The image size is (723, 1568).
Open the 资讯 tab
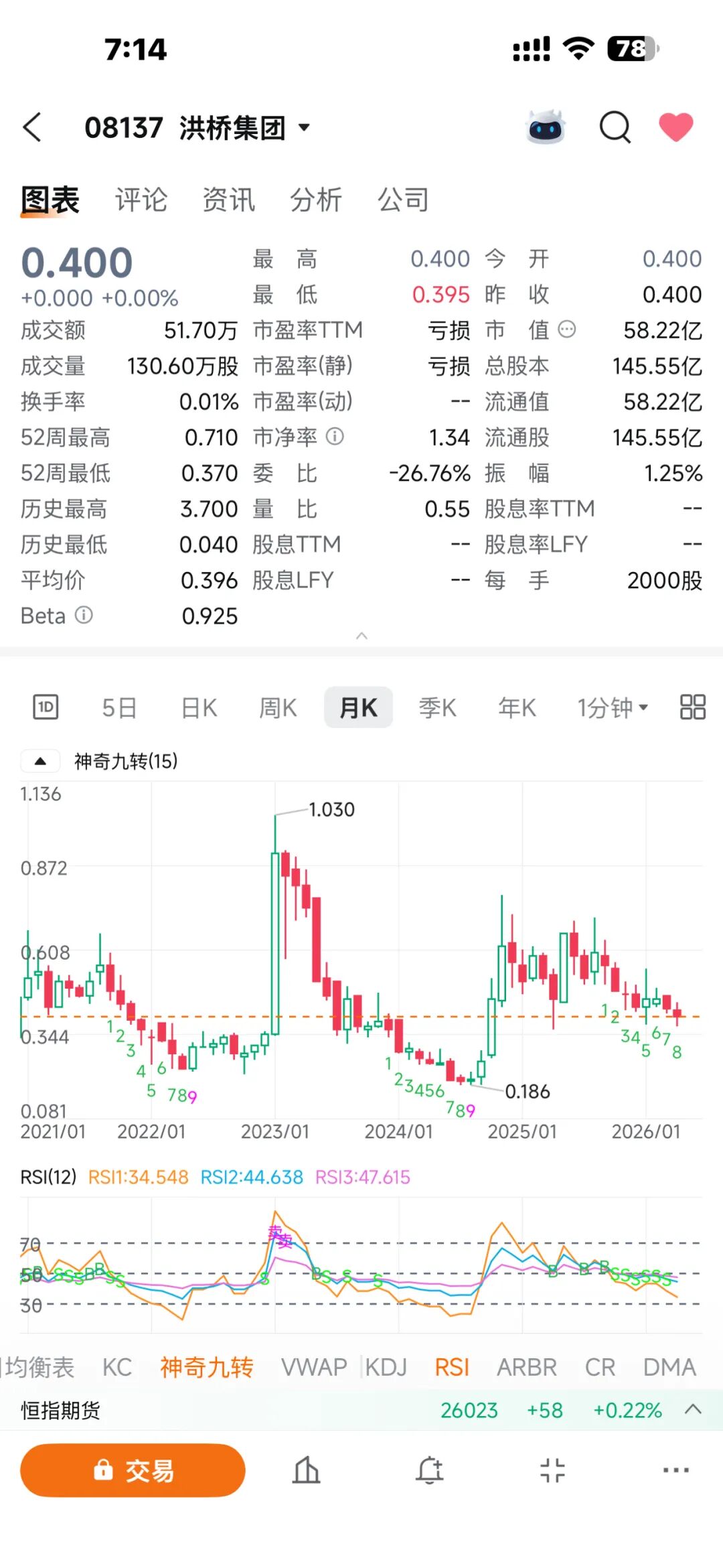[x=229, y=200]
